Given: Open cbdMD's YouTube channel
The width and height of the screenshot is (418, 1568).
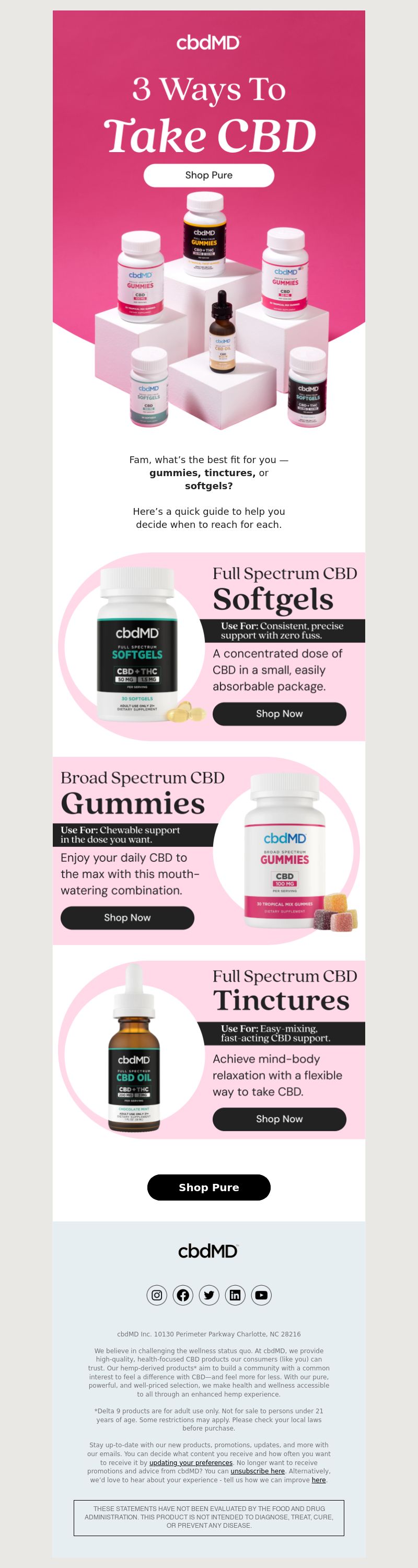Looking at the screenshot, I should [x=262, y=1295].
